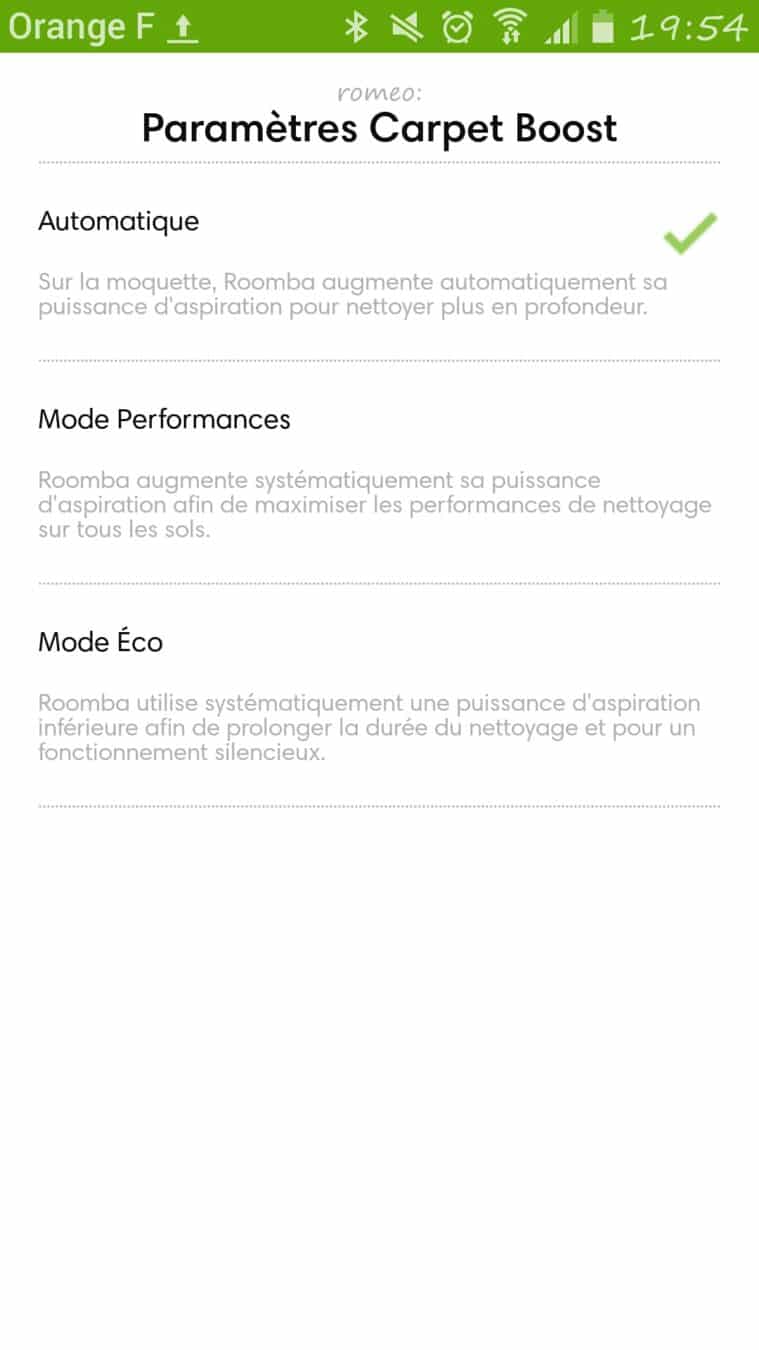Select the Automatique carpet boost option
This screenshot has width=759, height=1350.
(x=119, y=222)
